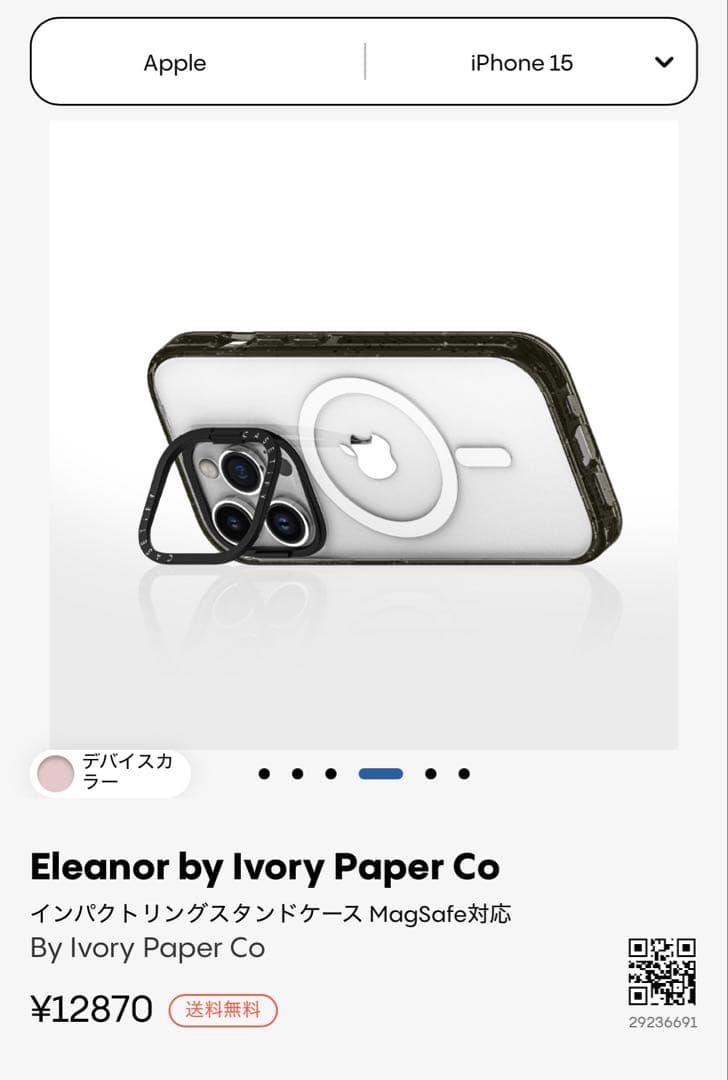Jump to the last product image dot

click(x=464, y=773)
